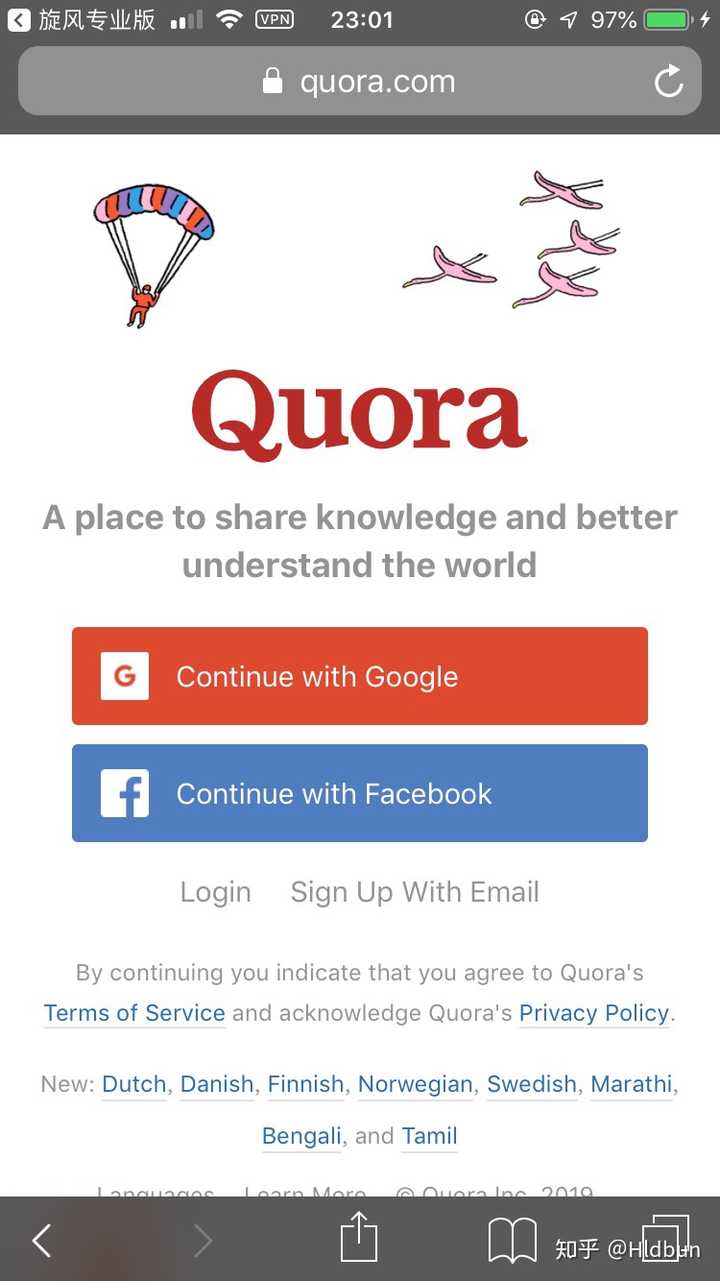
Task: Choose Sign Up With Email
Action: coord(414,892)
